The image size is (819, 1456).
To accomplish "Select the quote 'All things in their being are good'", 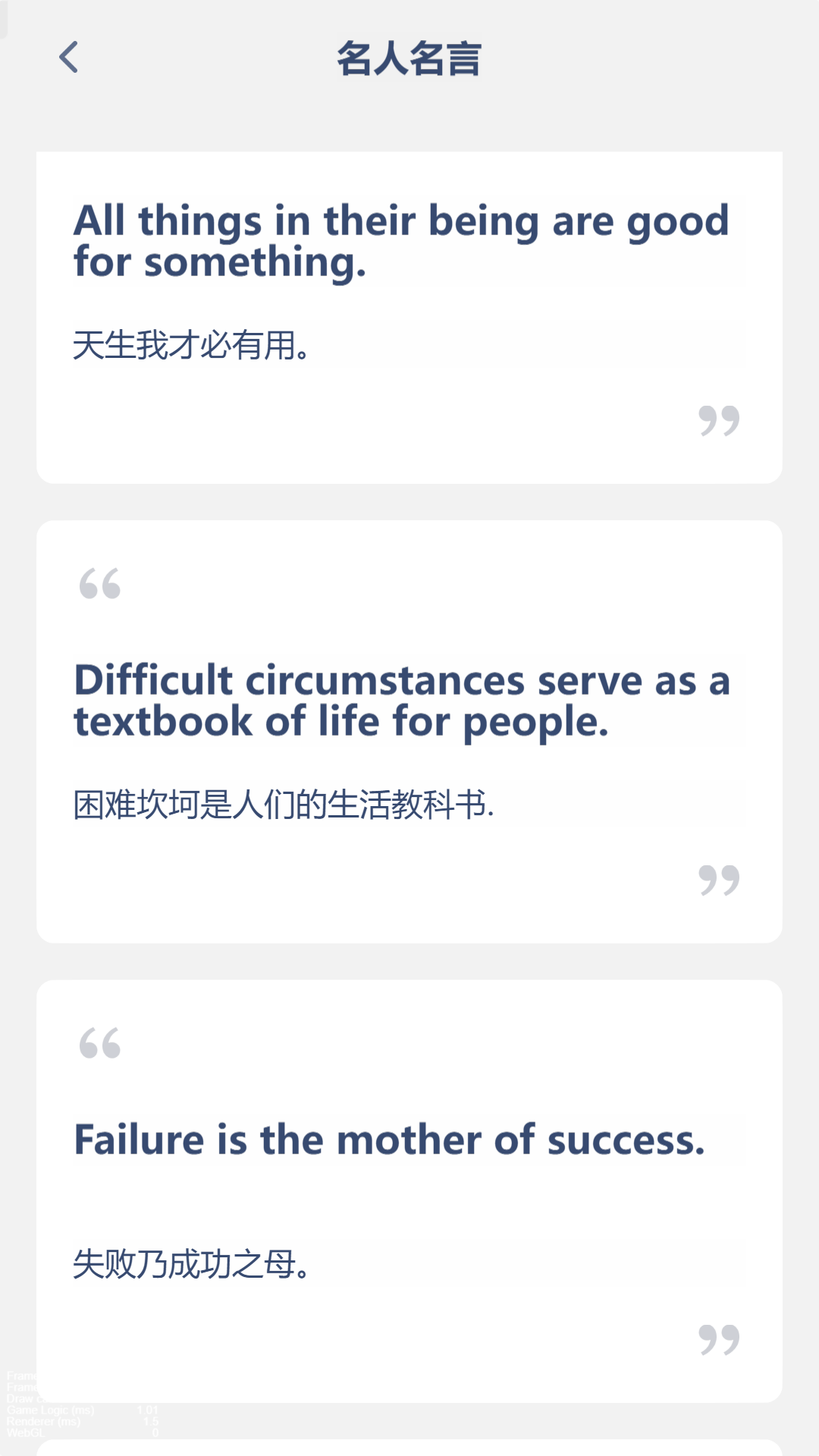I will point(401,240).
